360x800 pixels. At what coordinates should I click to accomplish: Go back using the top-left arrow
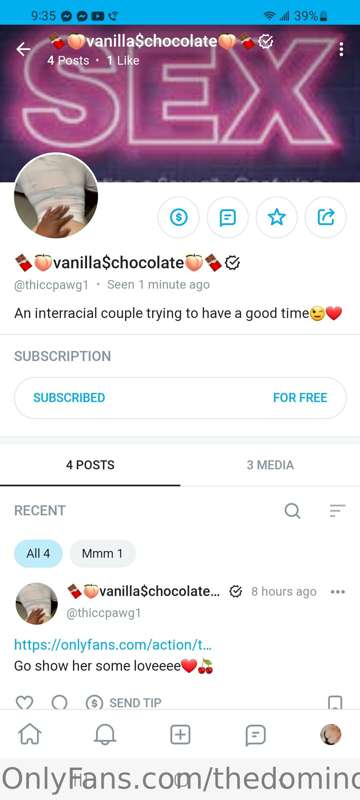pyautogui.click(x=23, y=49)
